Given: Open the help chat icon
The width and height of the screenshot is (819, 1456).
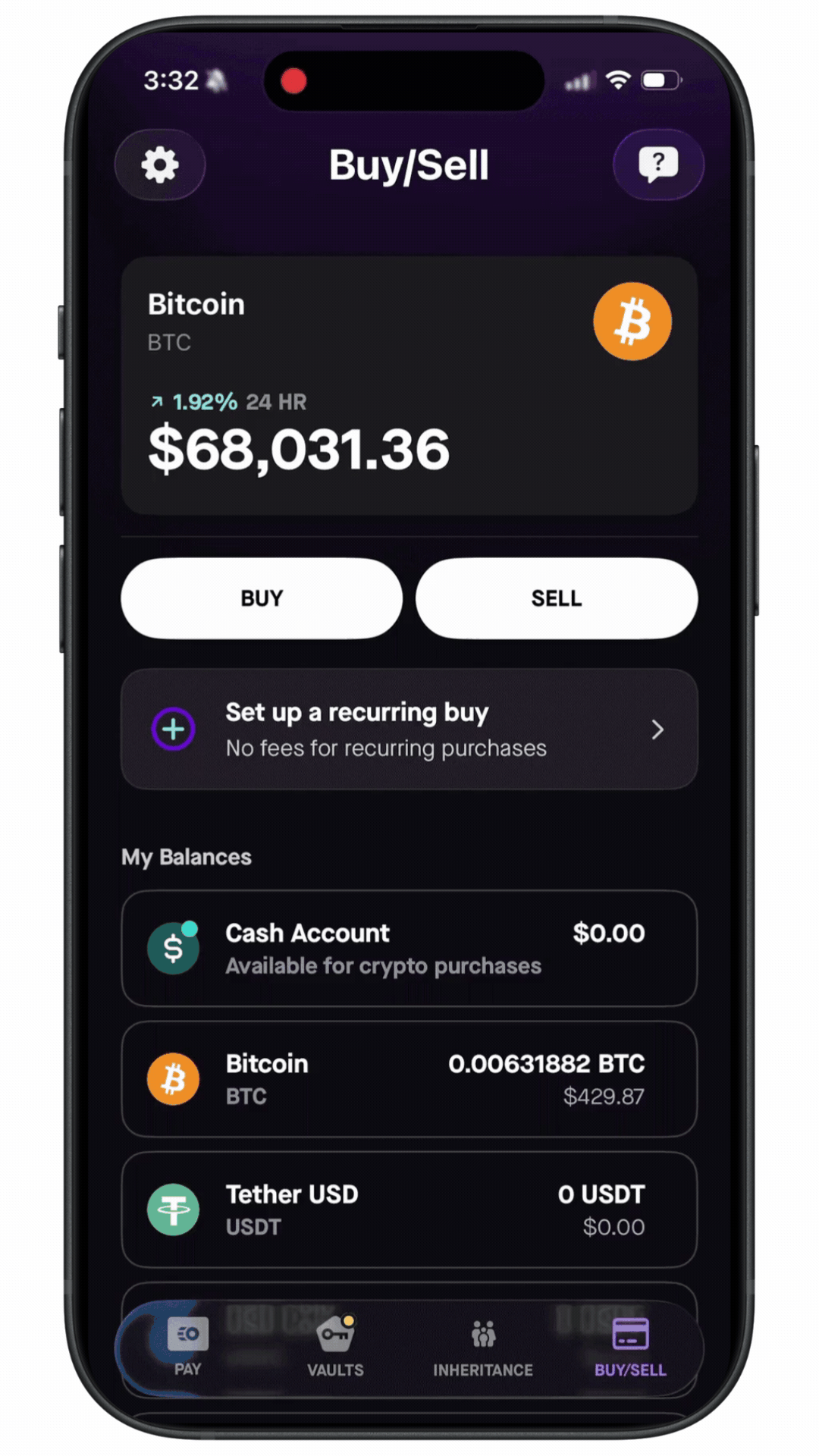Looking at the screenshot, I should (x=657, y=165).
